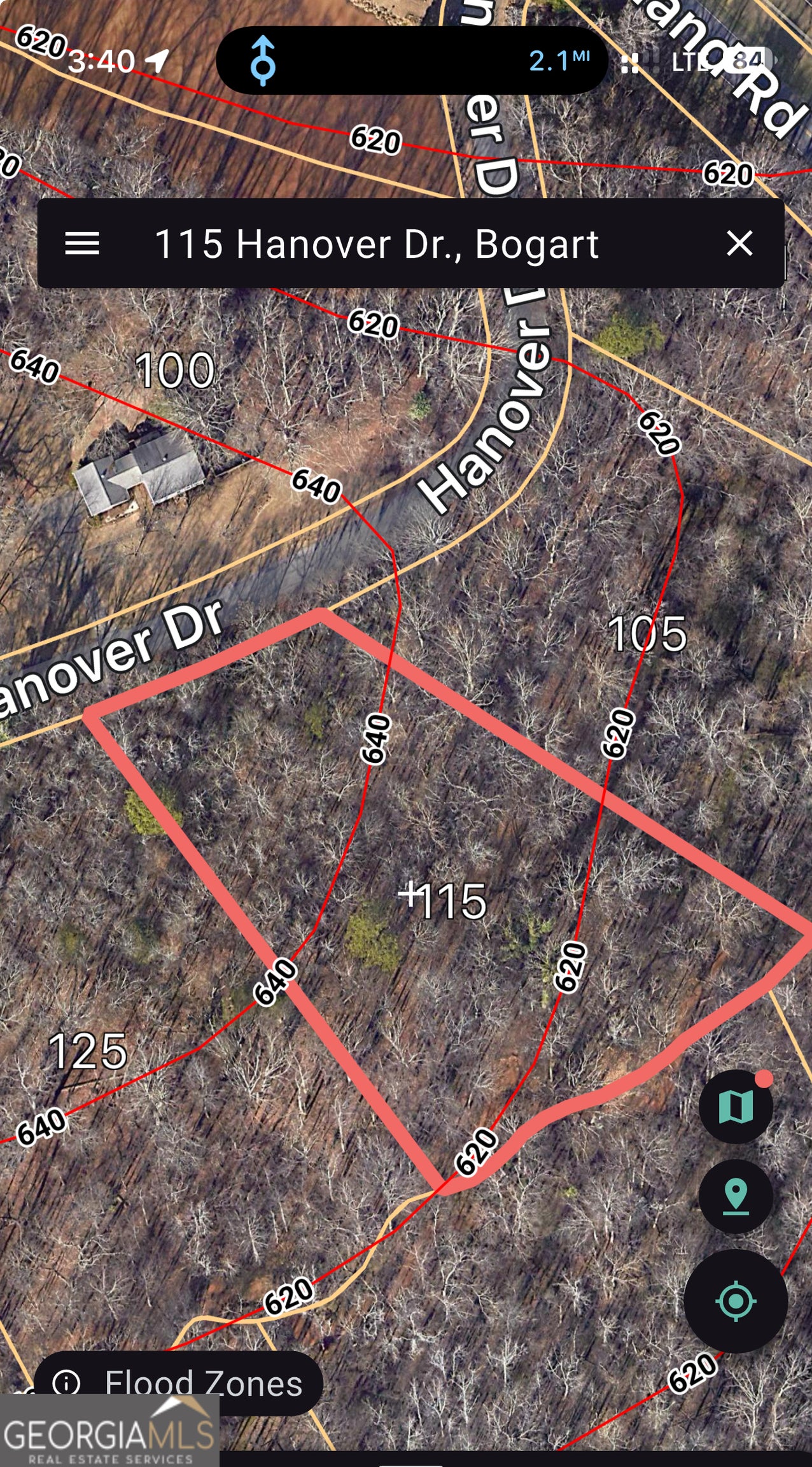Image resolution: width=812 pixels, height=1467 pixels.
Task: Open the hamburger menu
Action: (82, 244)
